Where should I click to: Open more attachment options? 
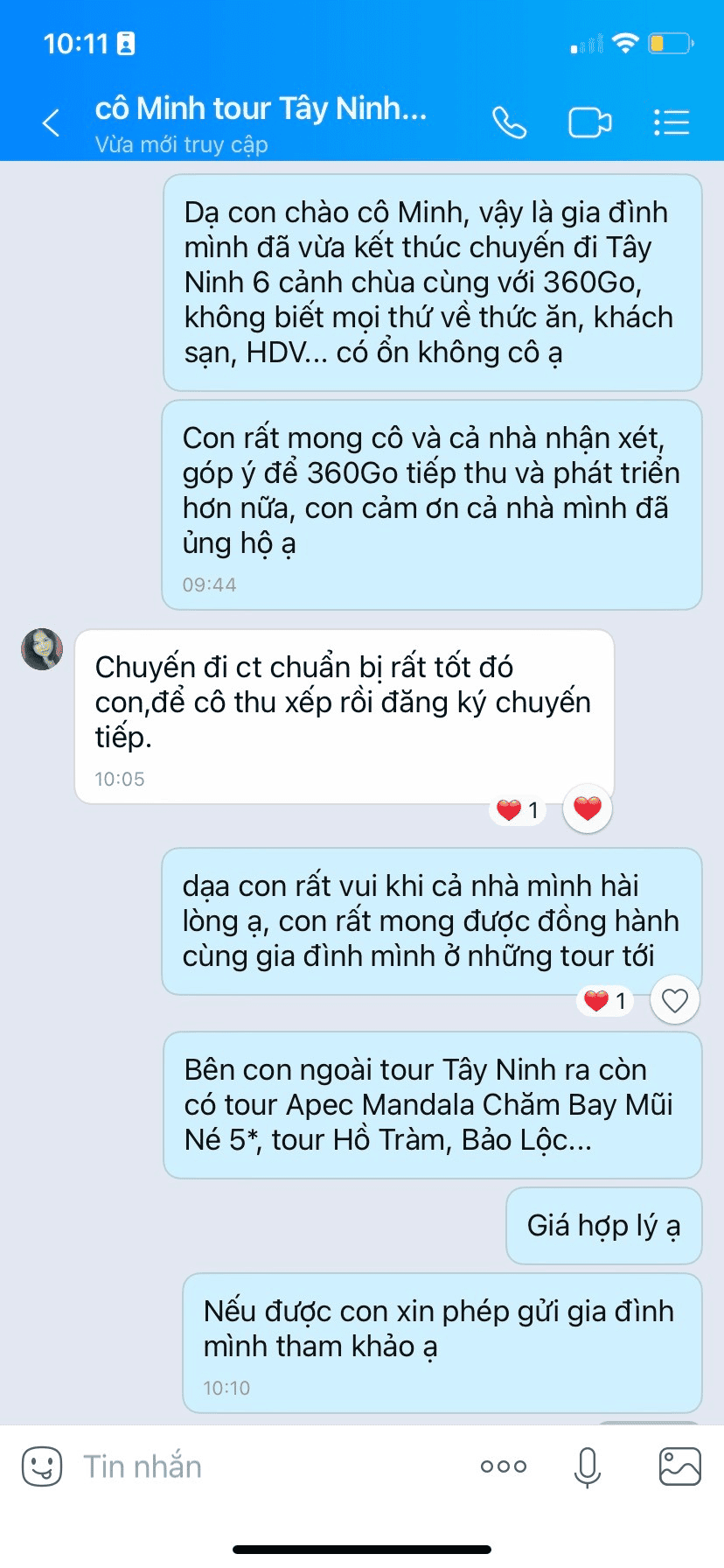[x=504, y=1466]
